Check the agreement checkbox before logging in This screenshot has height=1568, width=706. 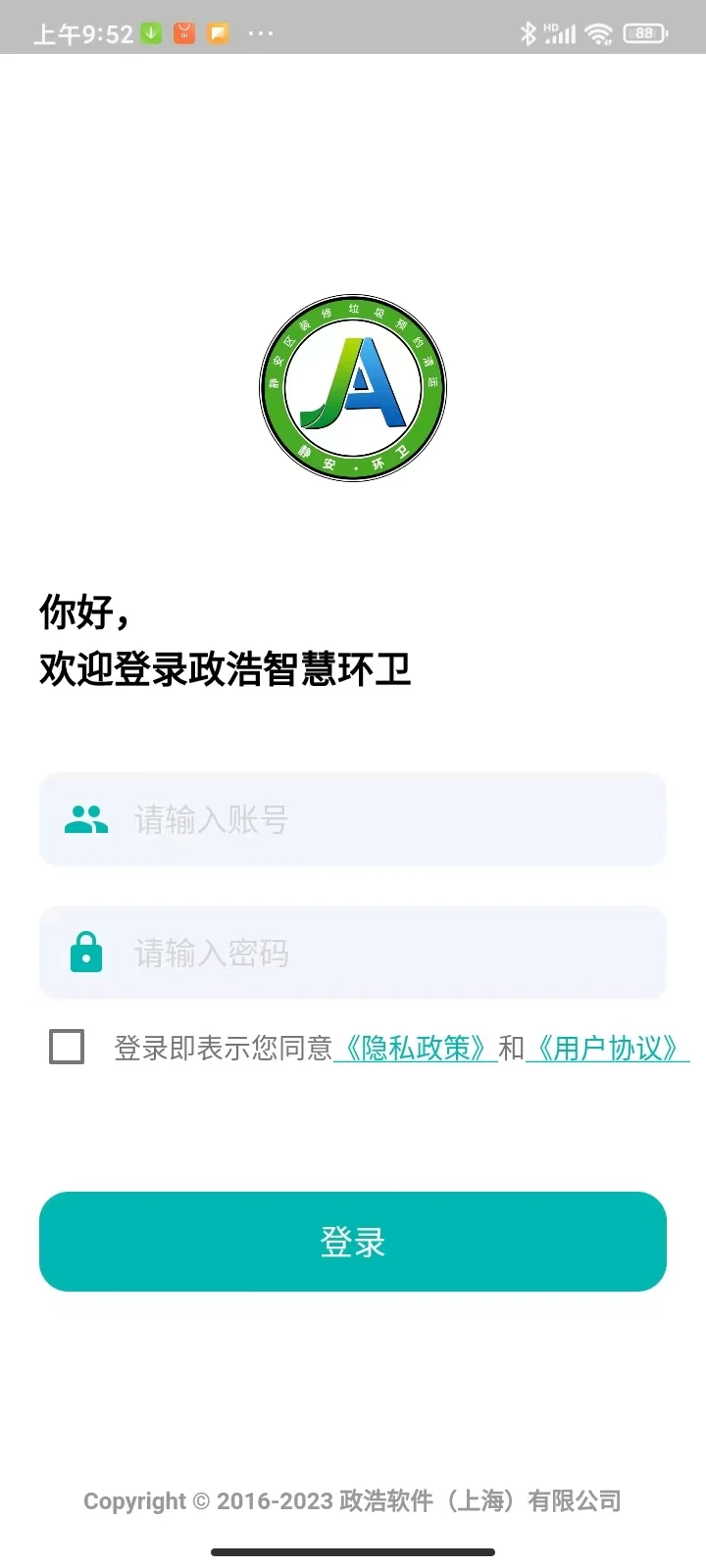(x=66, y=1047)
